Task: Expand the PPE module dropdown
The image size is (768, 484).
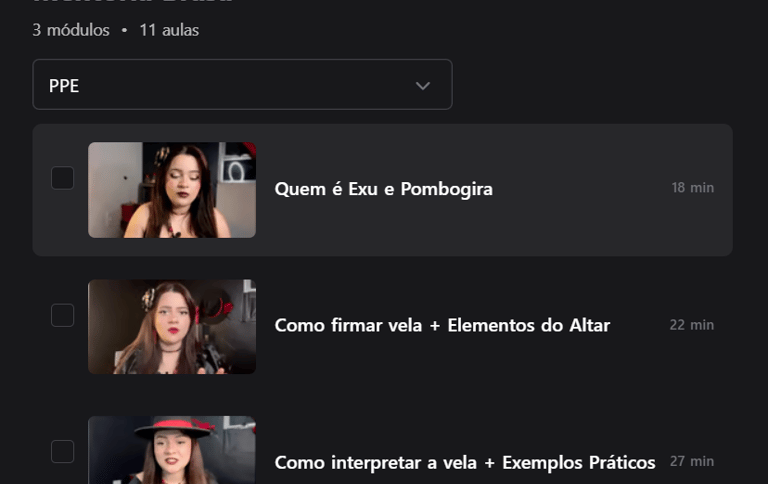Action: [x=242, y=85]
